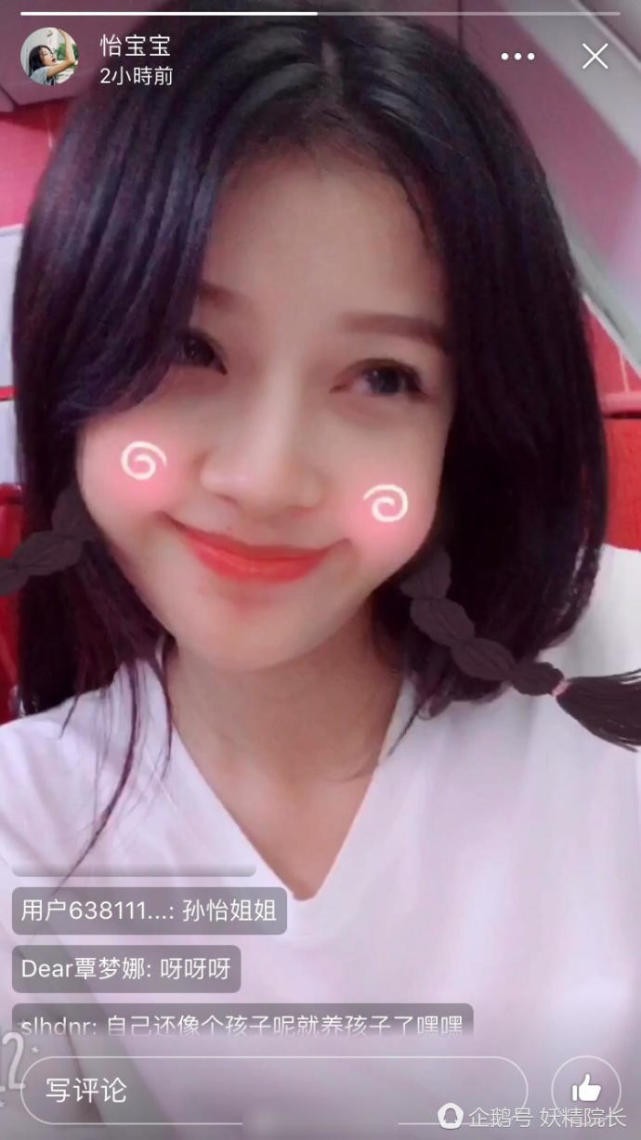Close the story viewer

[595, 56]
